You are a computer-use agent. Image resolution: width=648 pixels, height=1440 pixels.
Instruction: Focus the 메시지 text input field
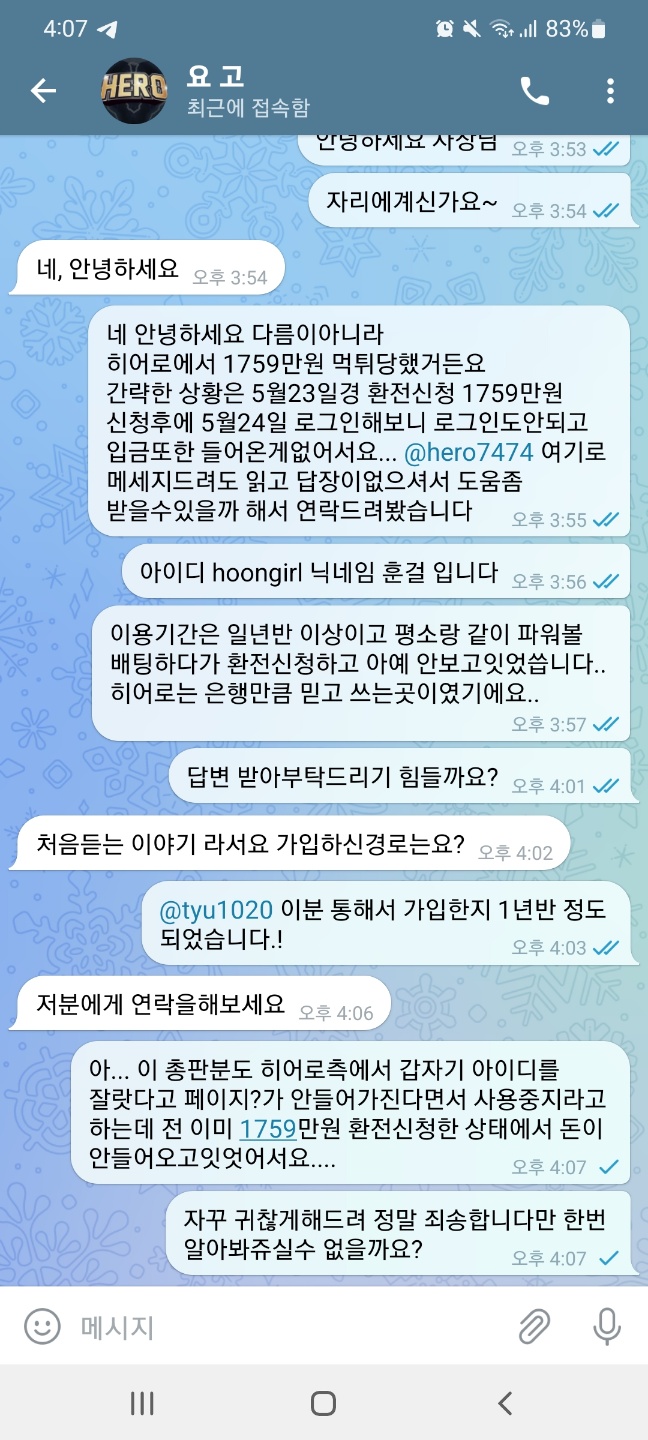click(280, 1327)
